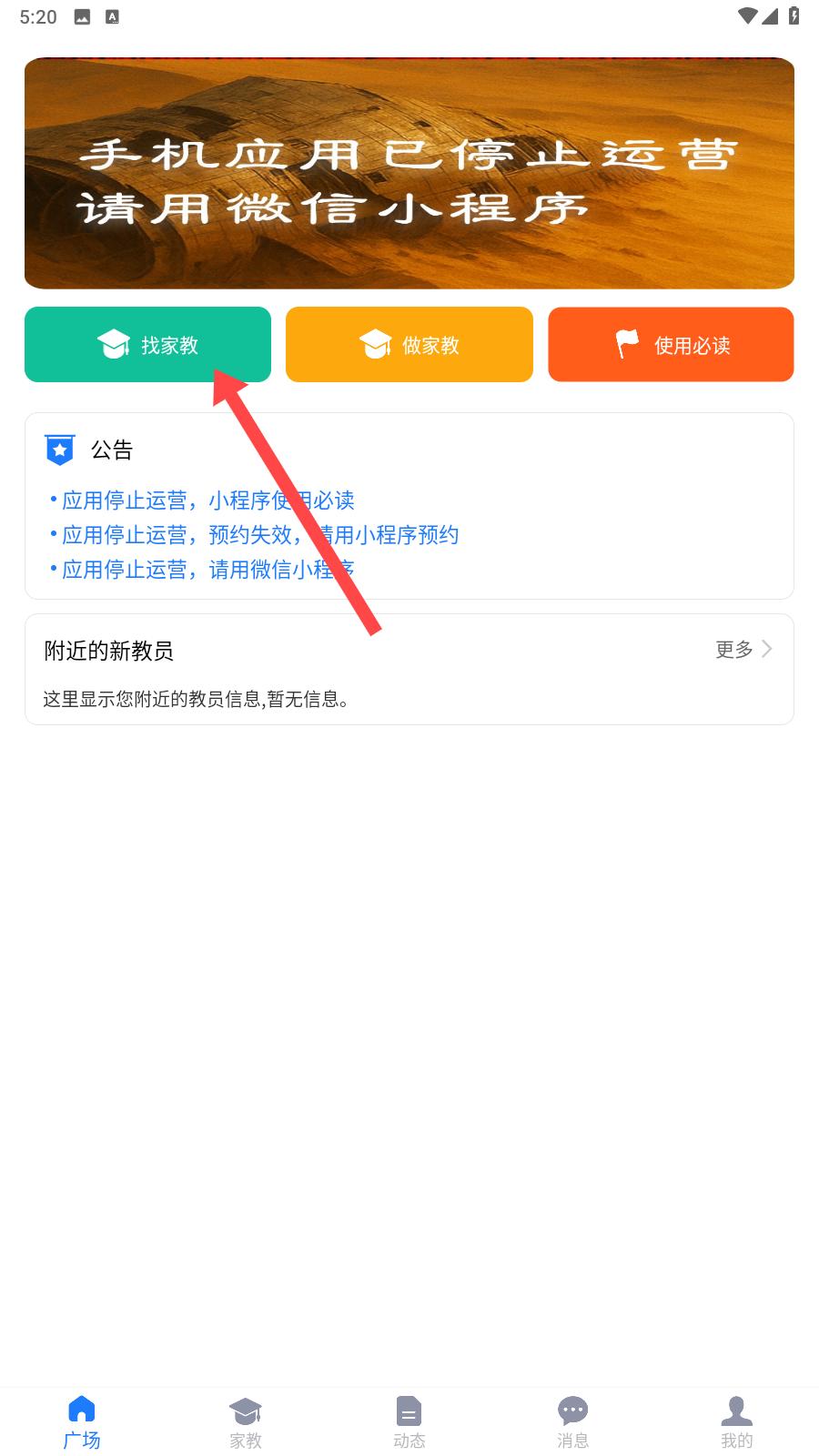Tap the 找家教 button
Image resolution: width=819 pixels, height=1456 pixels.
tap(147, 344)
